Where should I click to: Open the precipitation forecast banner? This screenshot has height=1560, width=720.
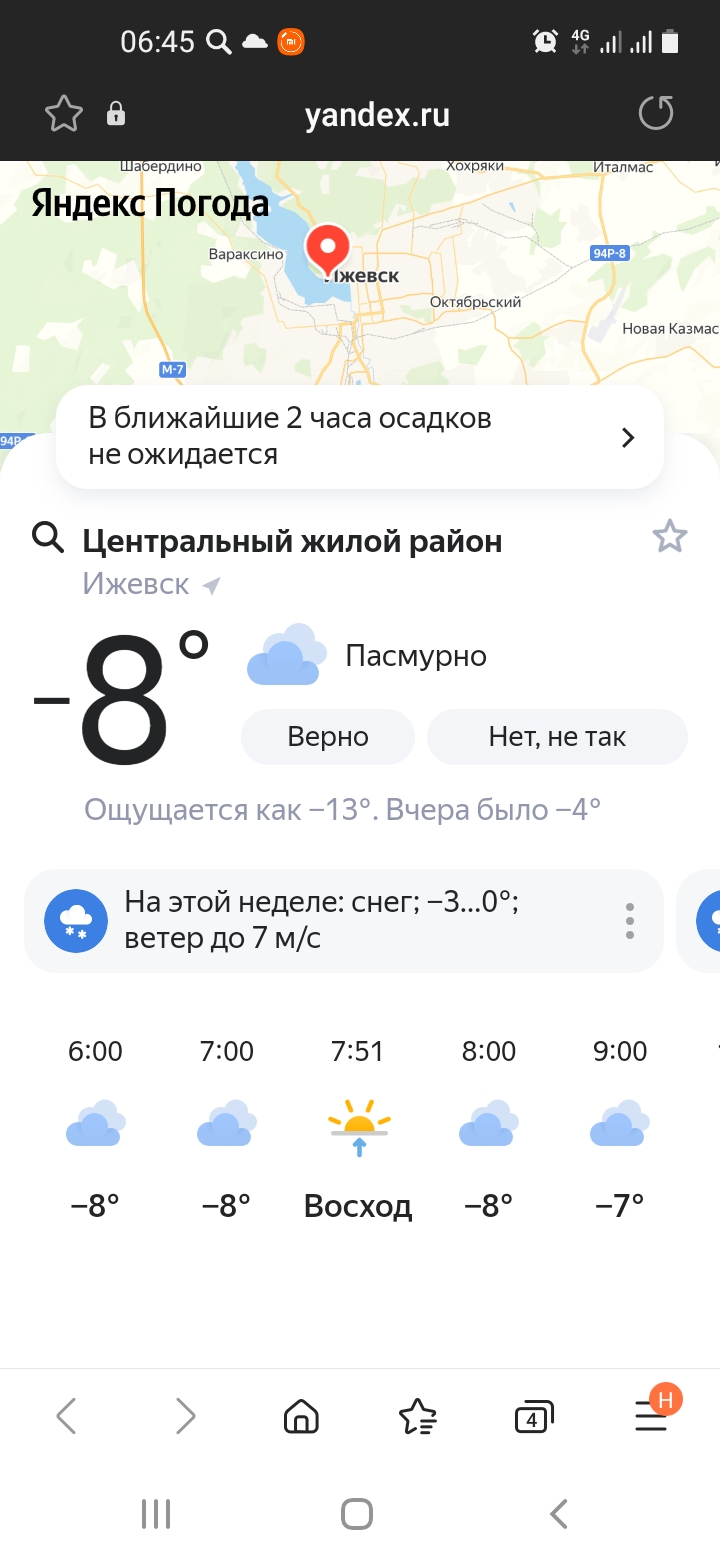tap(360, 437)
